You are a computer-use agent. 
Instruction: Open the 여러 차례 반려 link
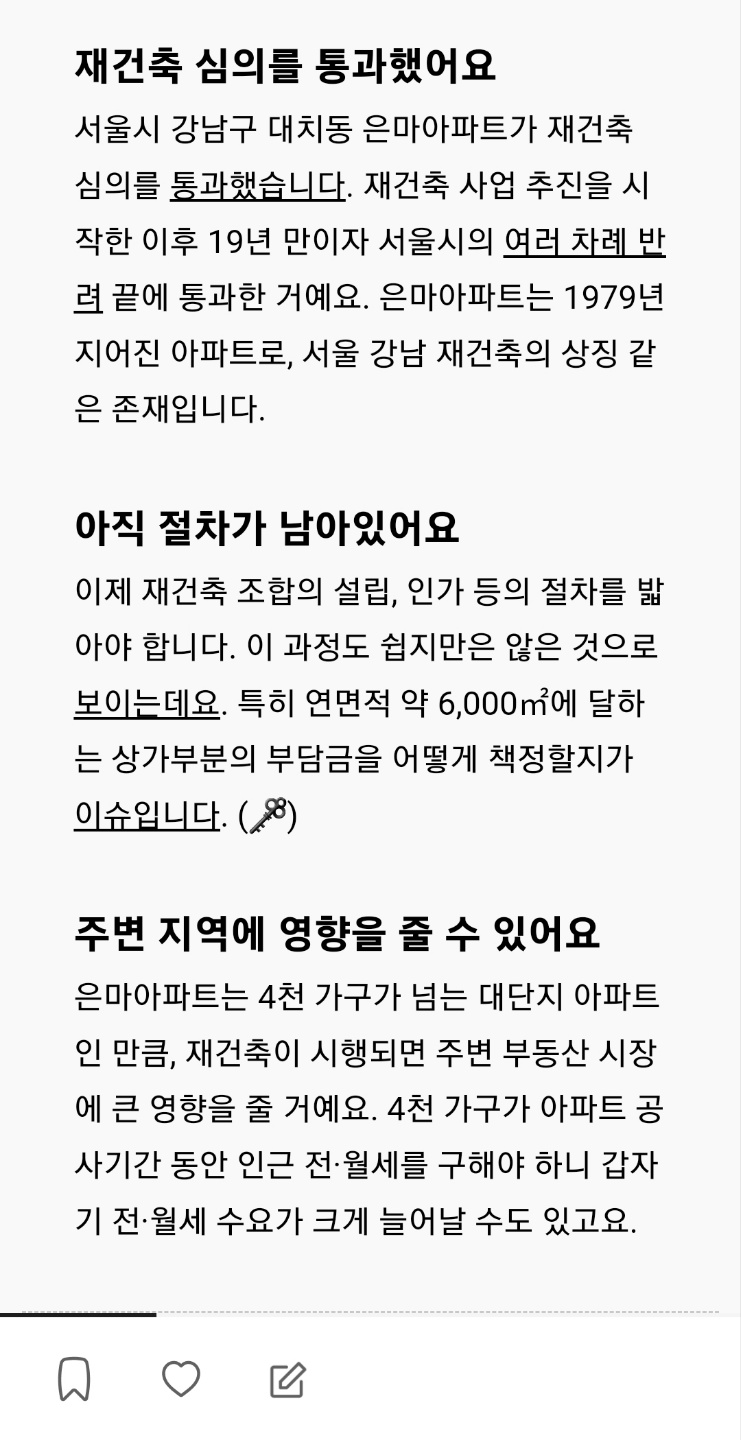585,241
